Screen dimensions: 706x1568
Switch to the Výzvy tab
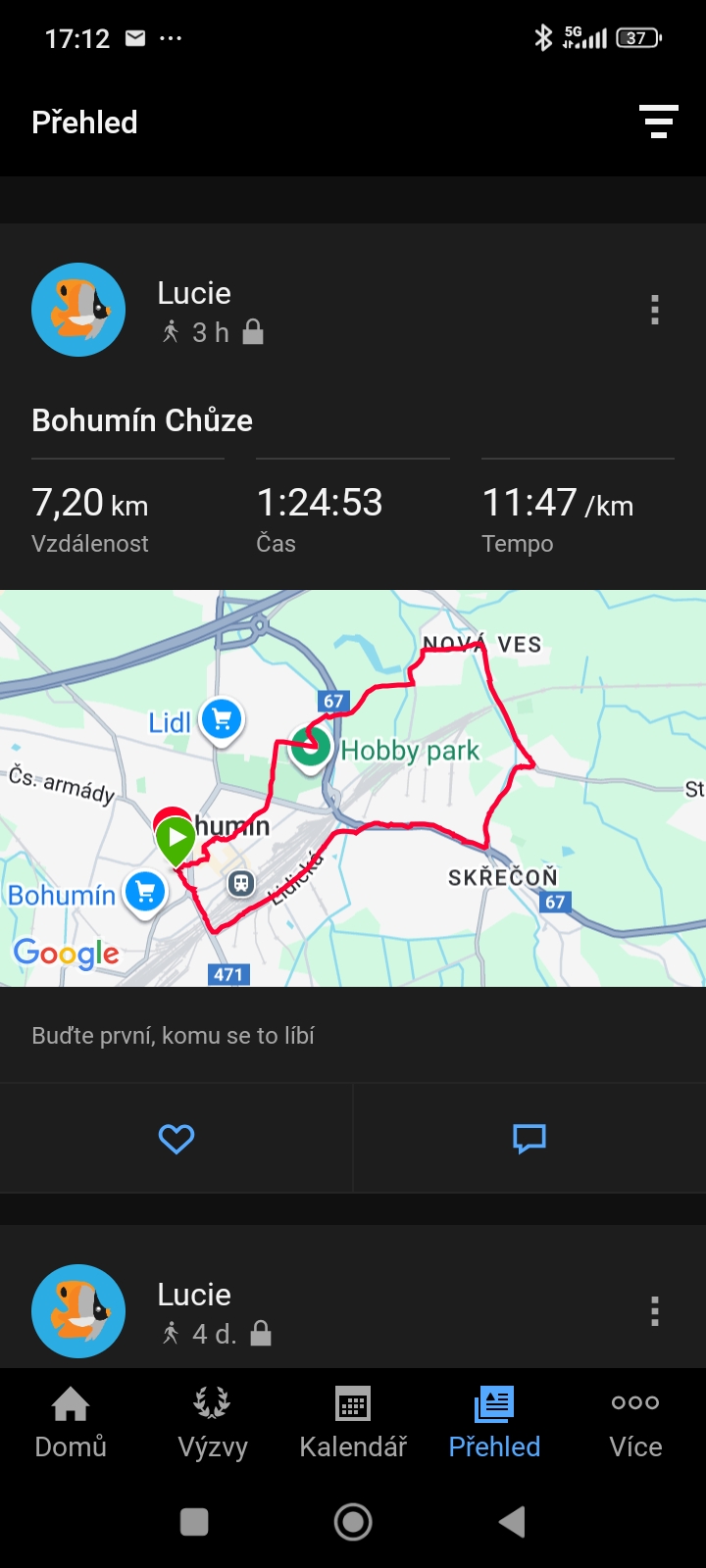(x=212, y=1422)
